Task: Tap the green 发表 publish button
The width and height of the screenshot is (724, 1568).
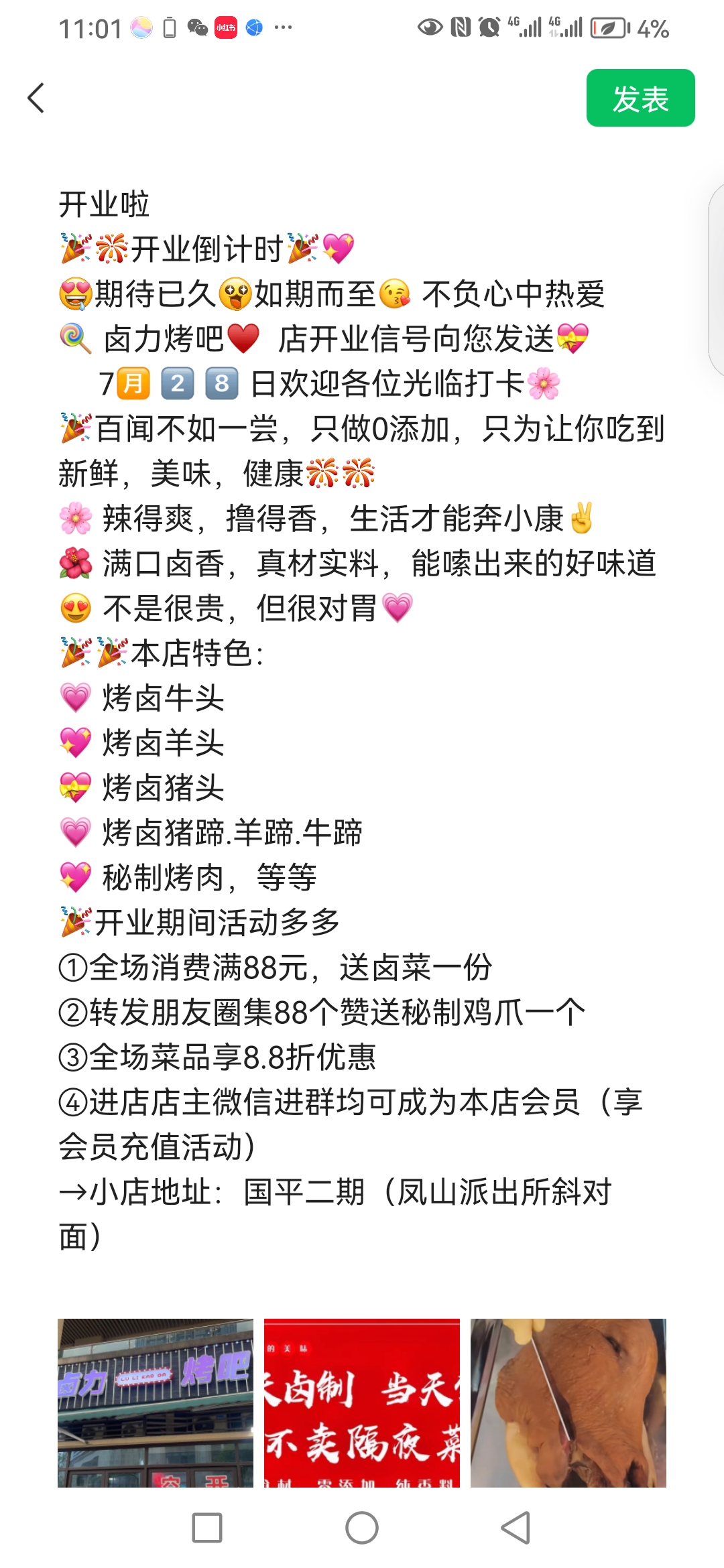Action: click(x=640, y=99)
